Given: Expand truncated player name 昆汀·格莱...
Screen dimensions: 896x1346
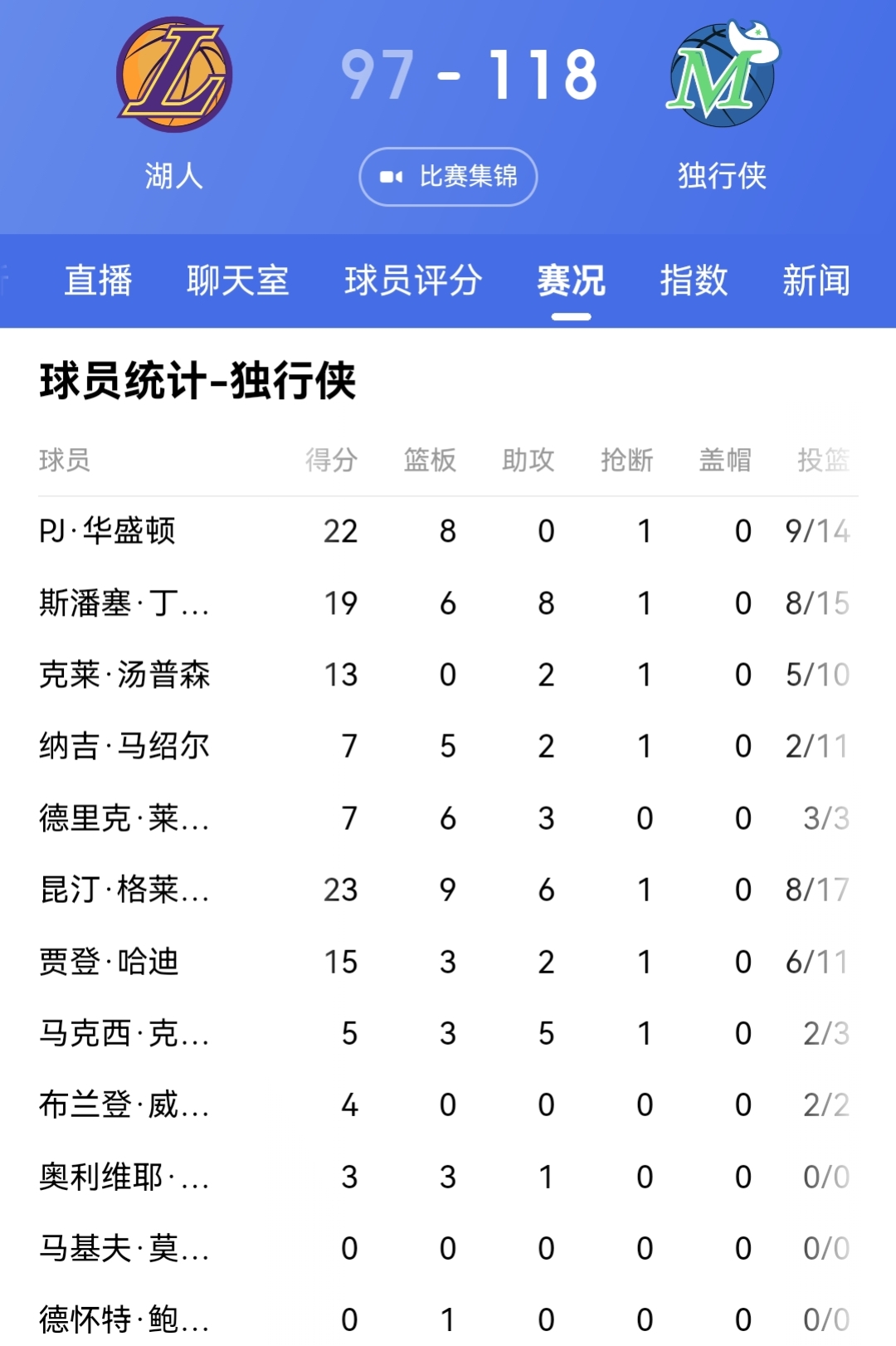Looking at the screenshot, I should (124, 890).
